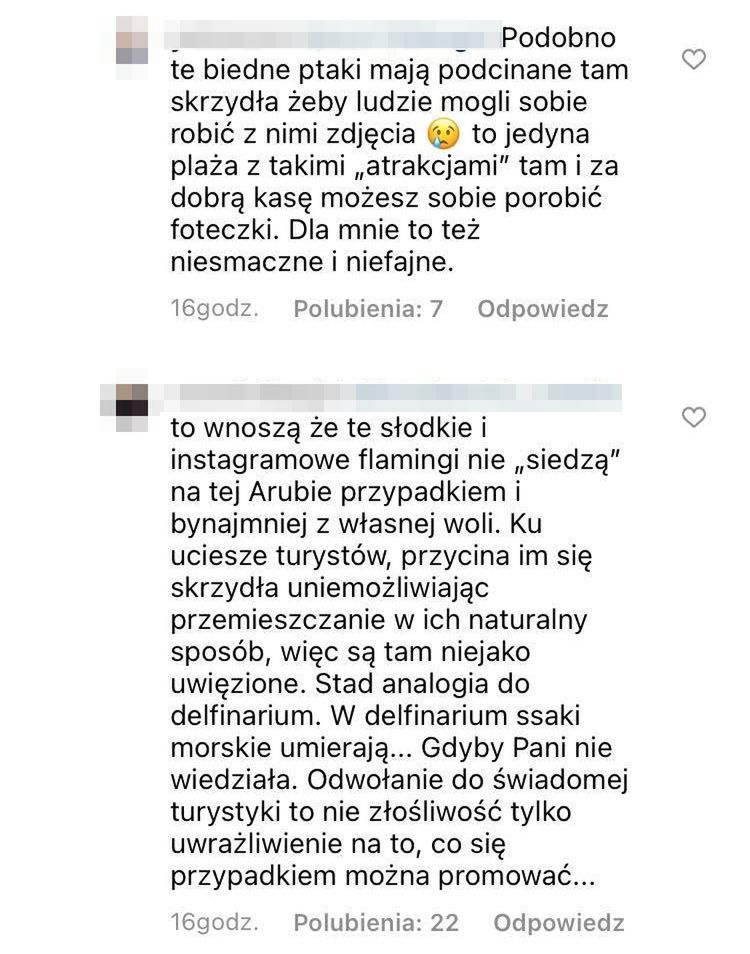View who liked the comment with 7 likes
This screenshot has height=954, width=750.
click(x=367, y=309)
